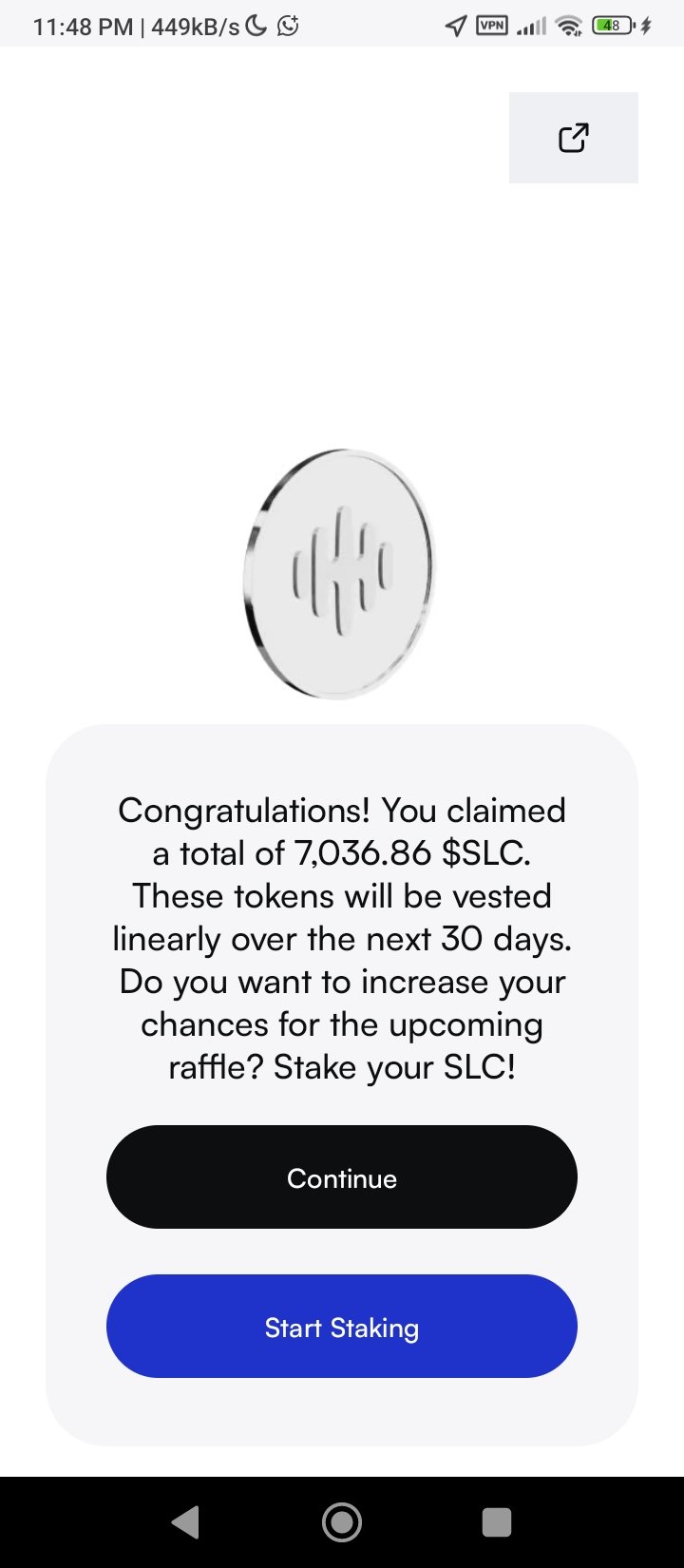Go back using system back button
The image size is (684, 1568).
pyautogui.click(x=186, y=1522)
